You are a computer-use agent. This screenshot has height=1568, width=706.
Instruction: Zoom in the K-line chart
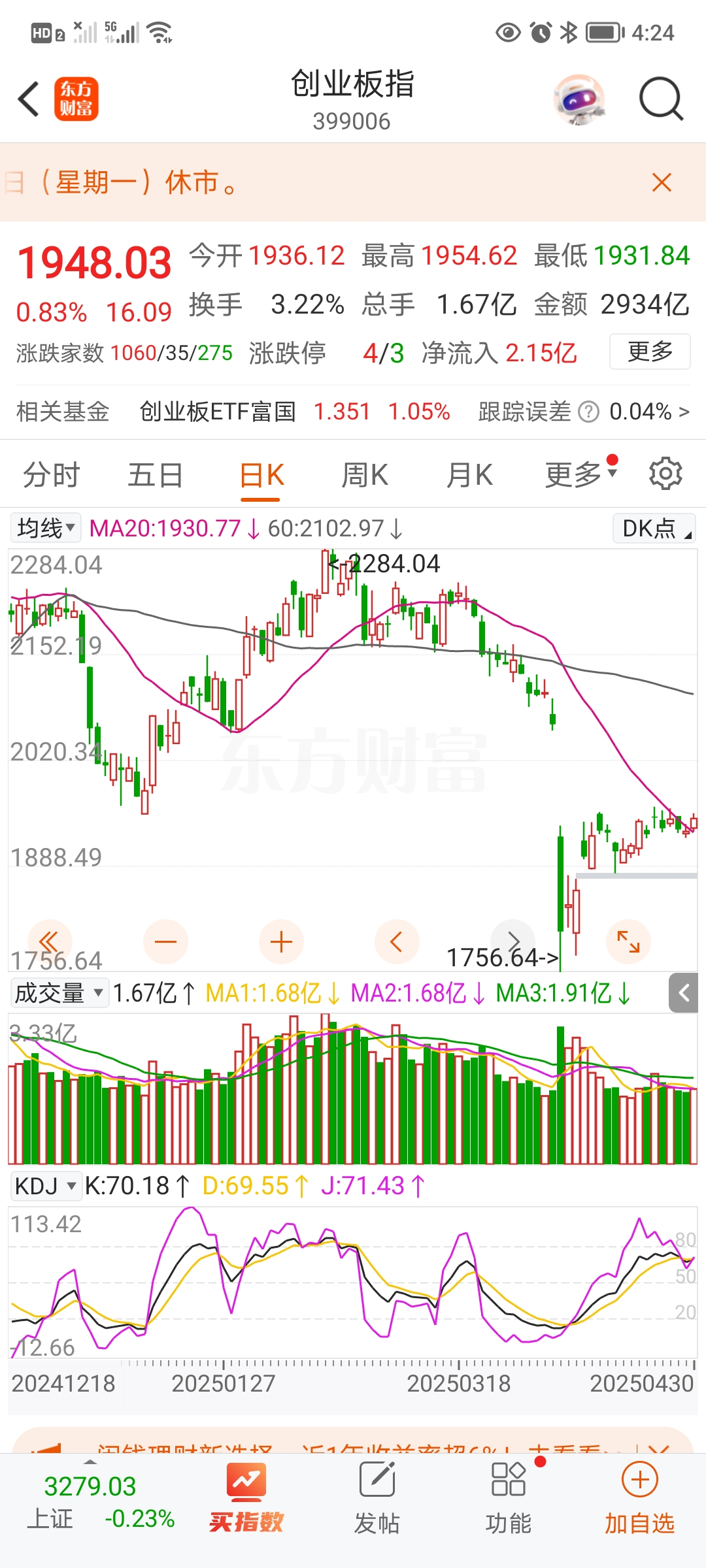(x=281, y=941)
